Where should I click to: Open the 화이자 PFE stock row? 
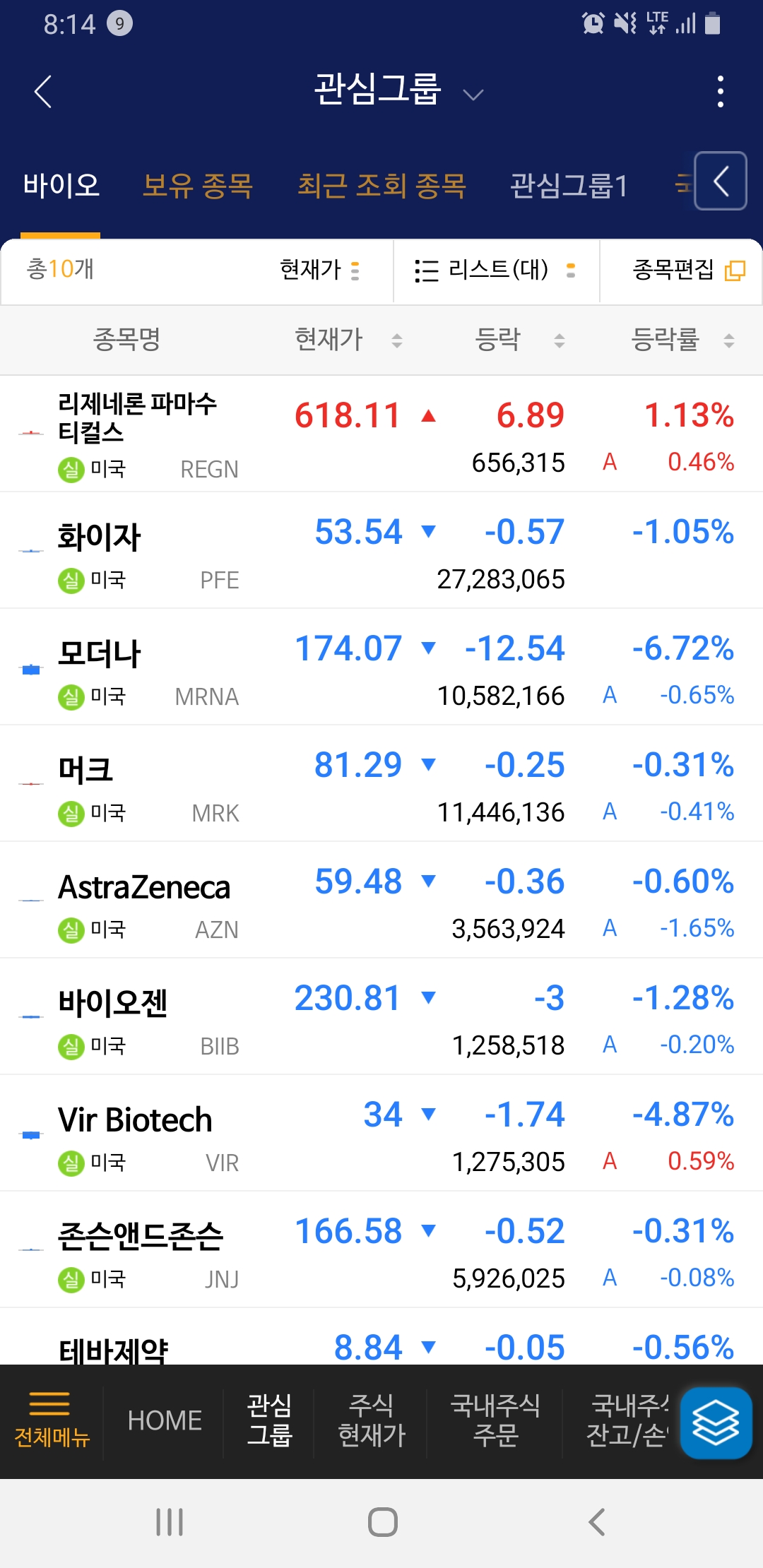pyautogui.click(x=381, y=551)
